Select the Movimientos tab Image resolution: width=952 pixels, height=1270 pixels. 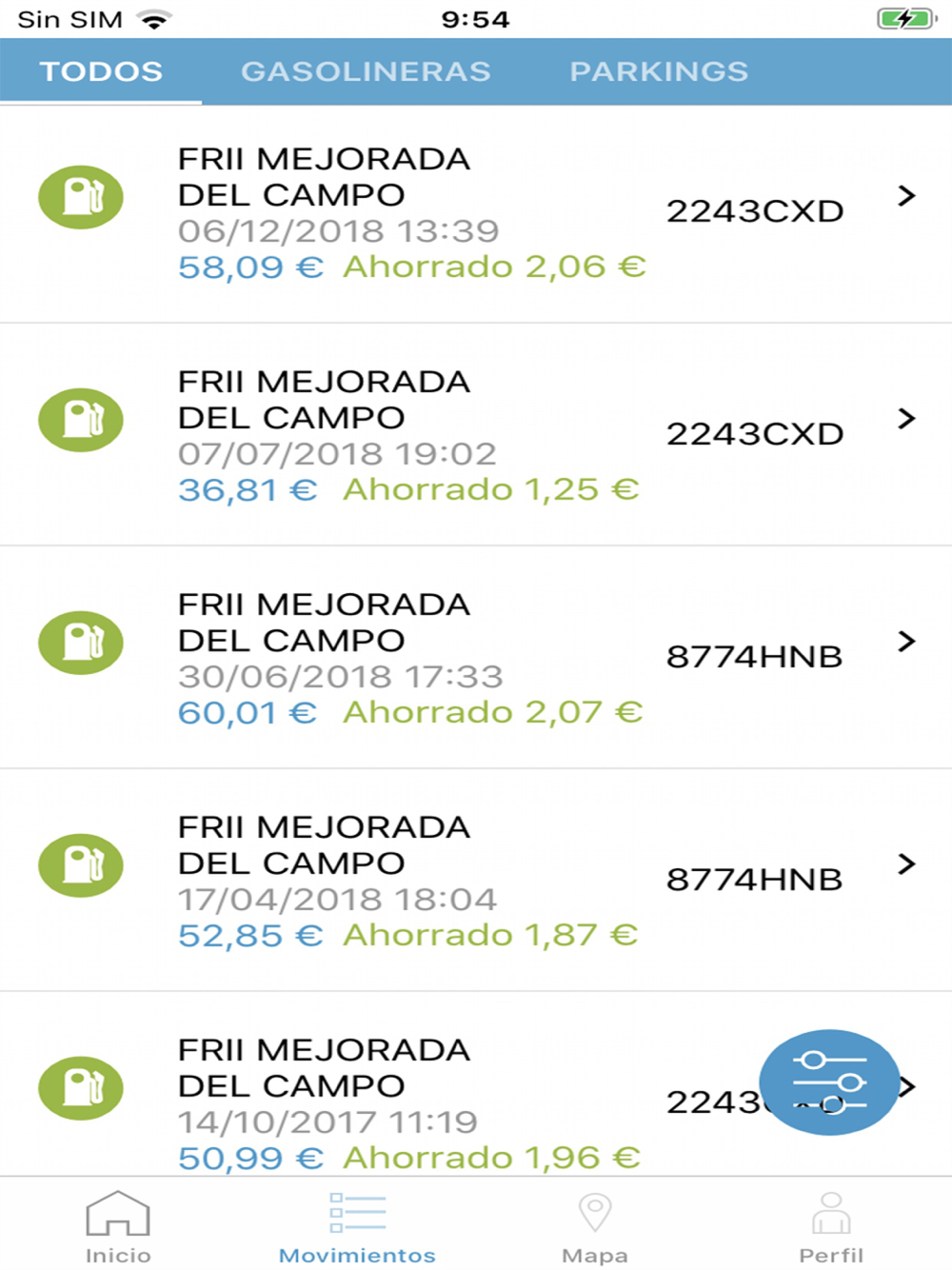point(357,1227)
